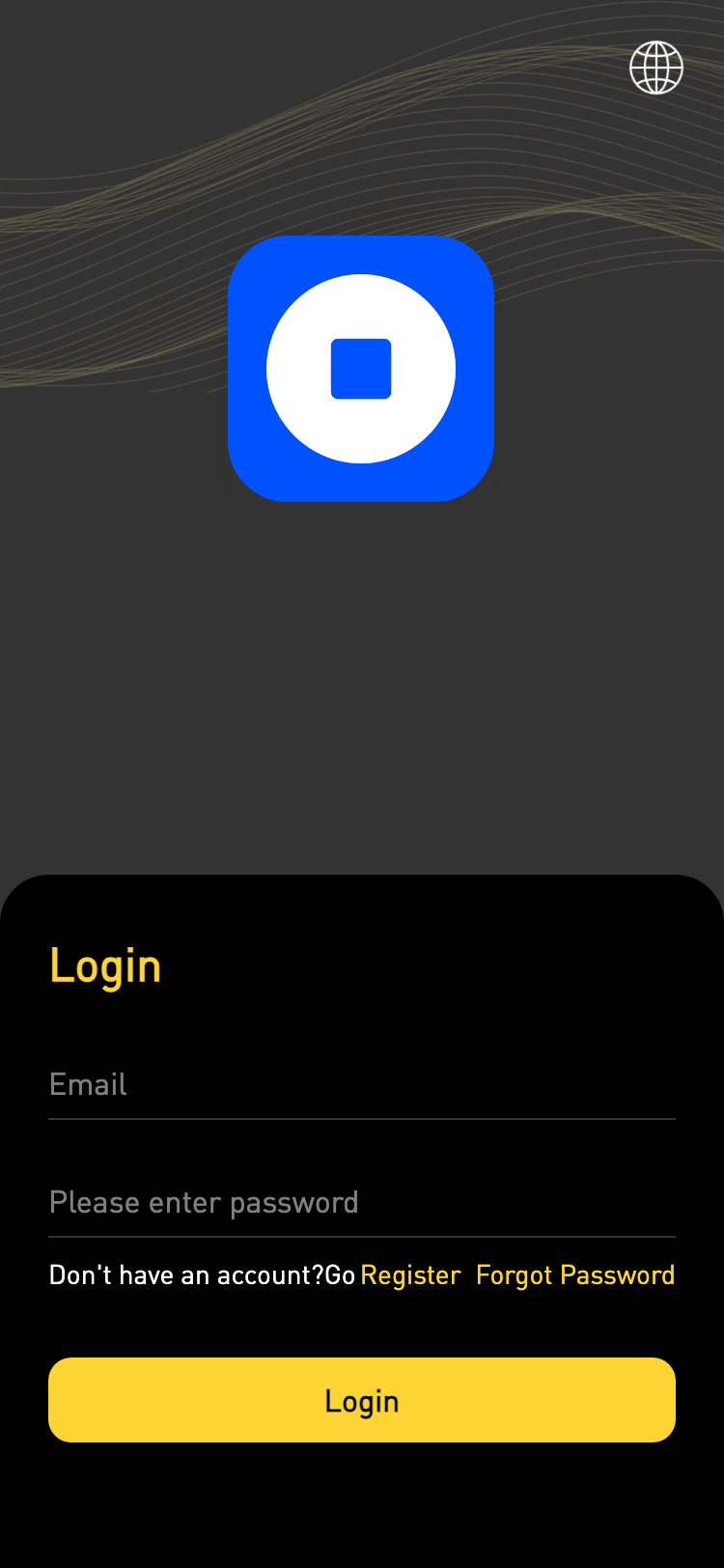724x1568 pixels.
Task: Focus the Email input field
Action: coord(361,1085)
